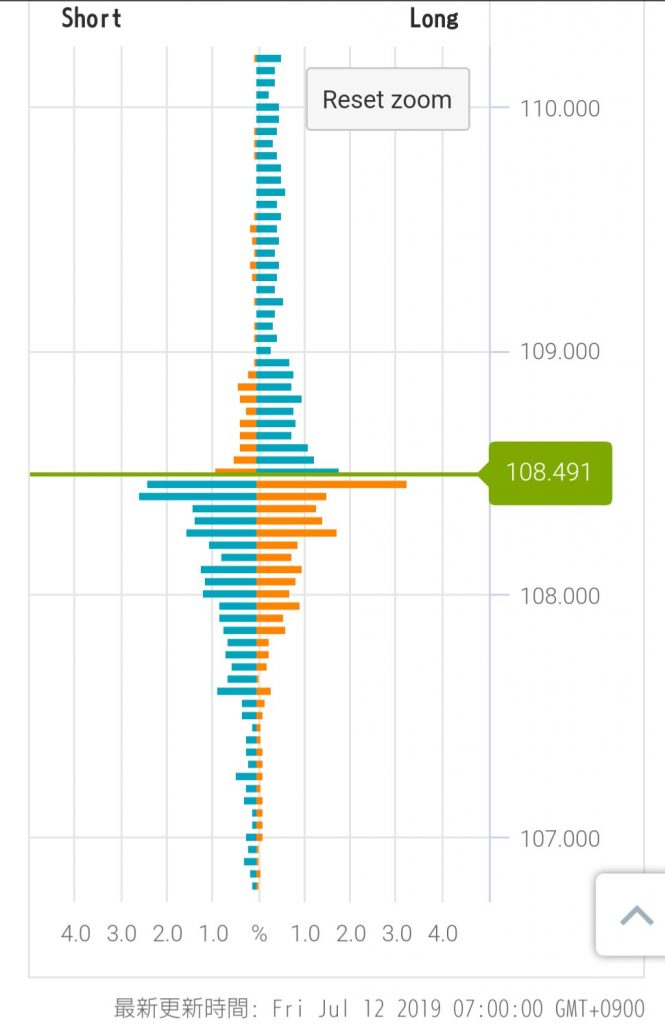Tap the Reset zoom button
This screenshot has height=1024, width=665.
(x=387, y=99)
